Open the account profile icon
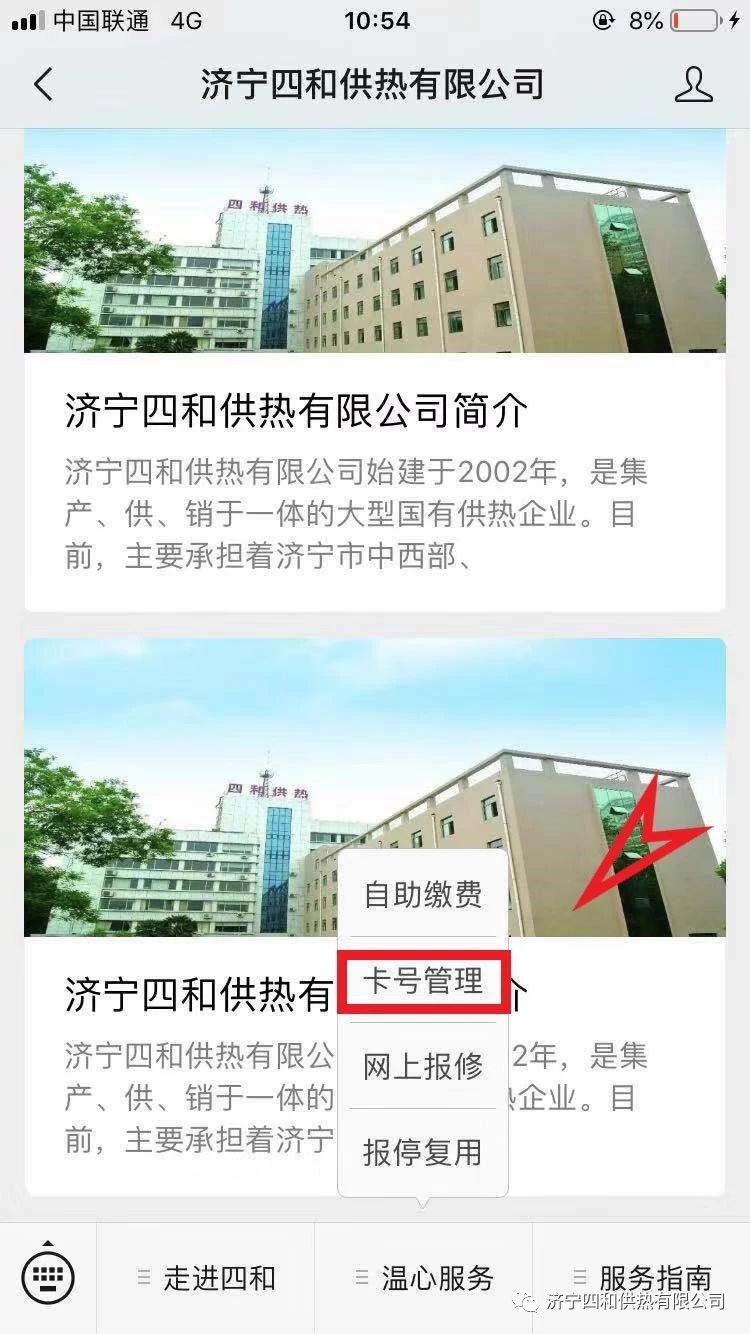The width and height of the screenshot is (750, 1334). point(693,84)
